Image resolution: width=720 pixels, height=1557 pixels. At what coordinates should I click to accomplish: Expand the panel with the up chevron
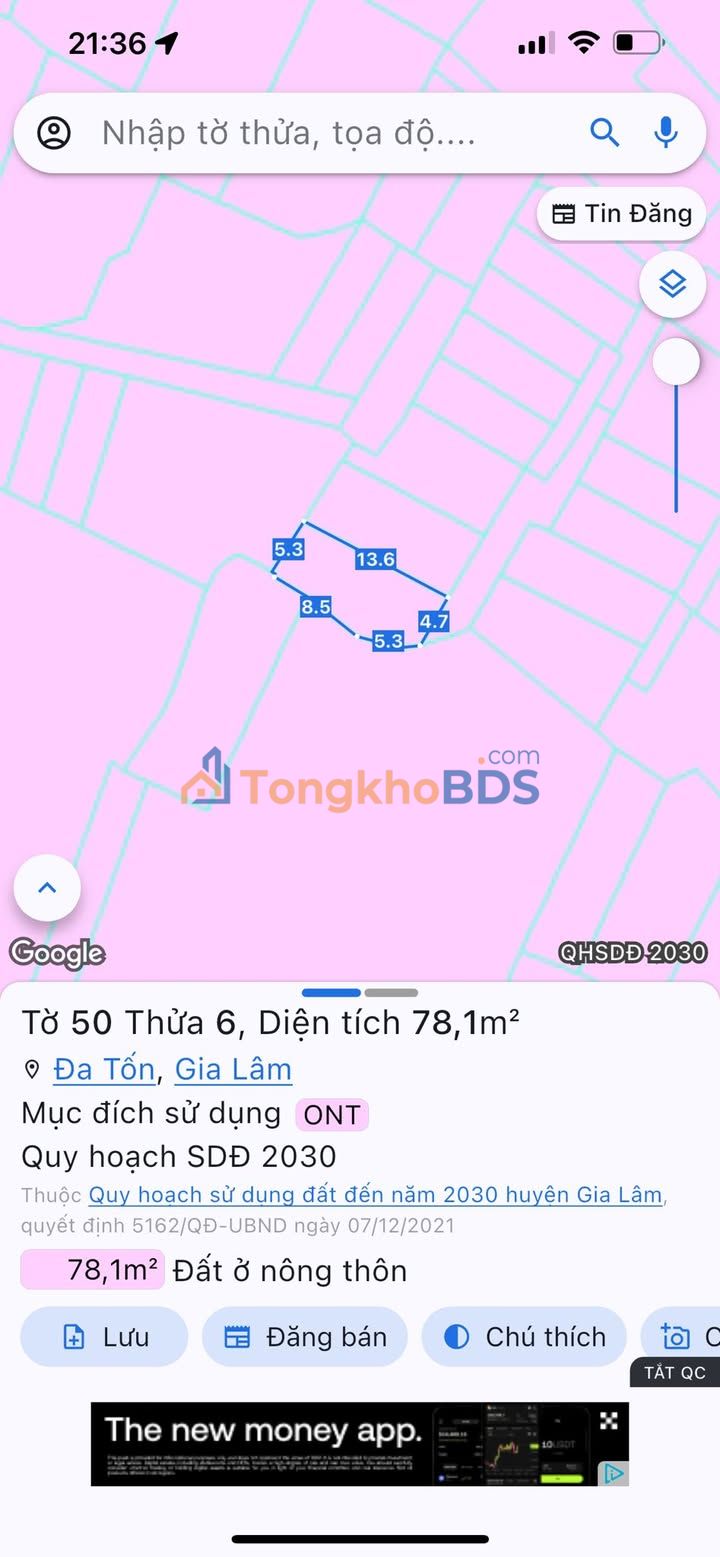[x=47, y=887]
